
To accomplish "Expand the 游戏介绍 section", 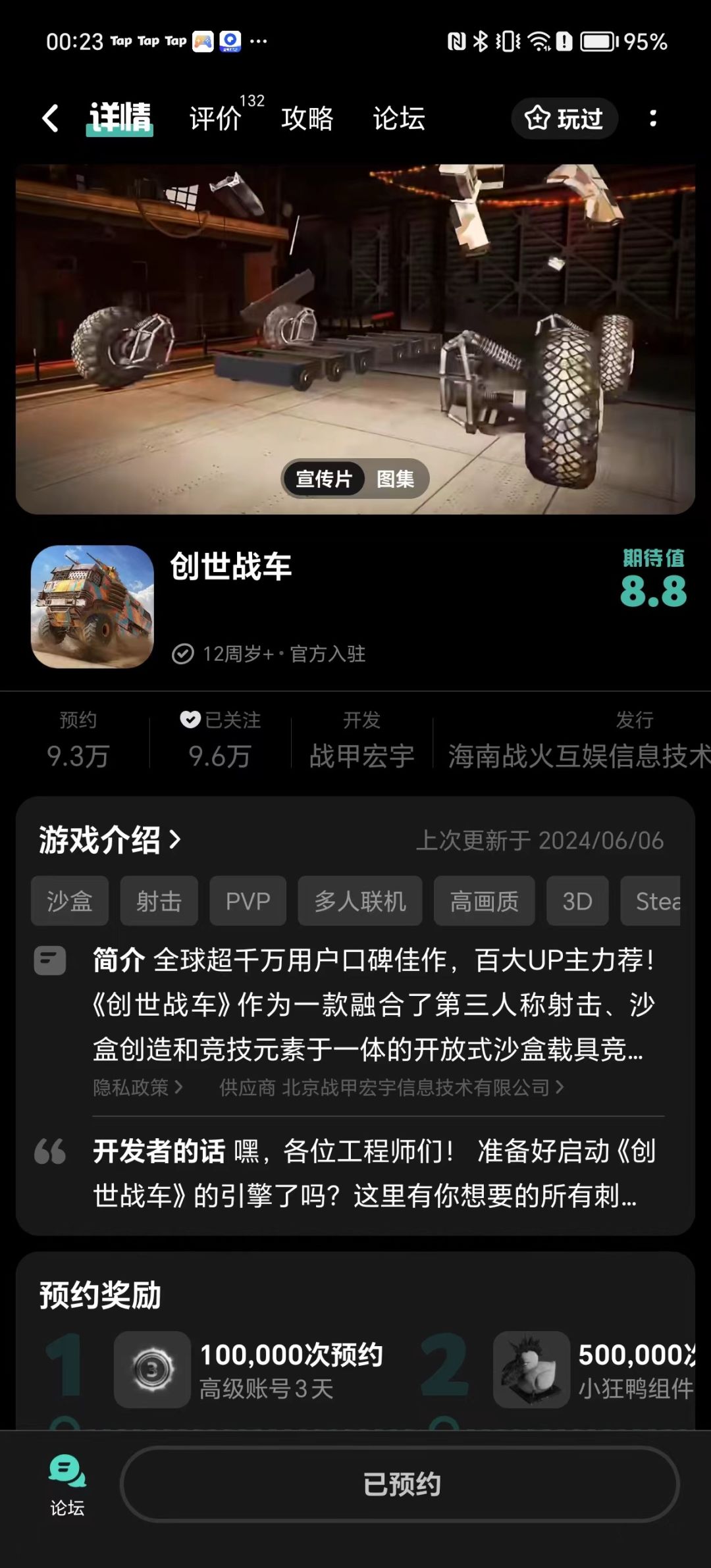I will point(109,839).
